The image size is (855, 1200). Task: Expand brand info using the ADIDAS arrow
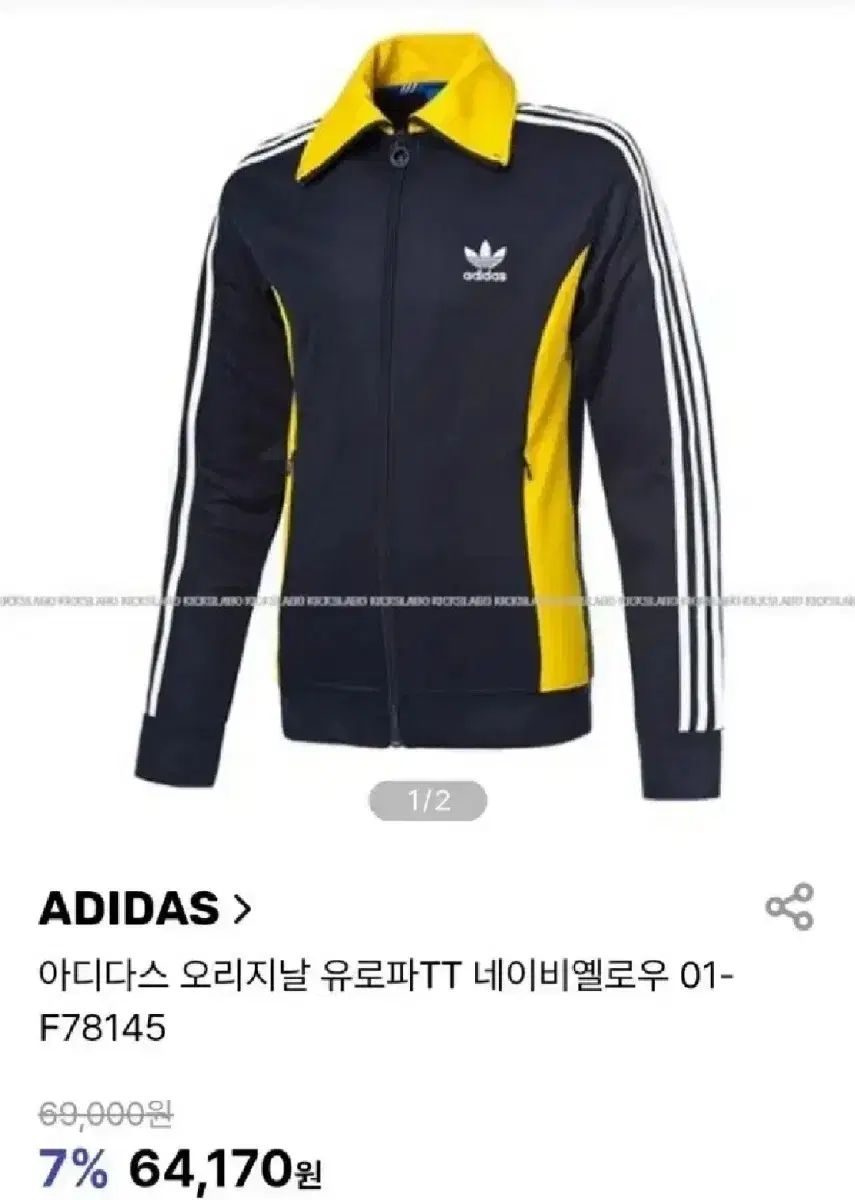(240, 906)
